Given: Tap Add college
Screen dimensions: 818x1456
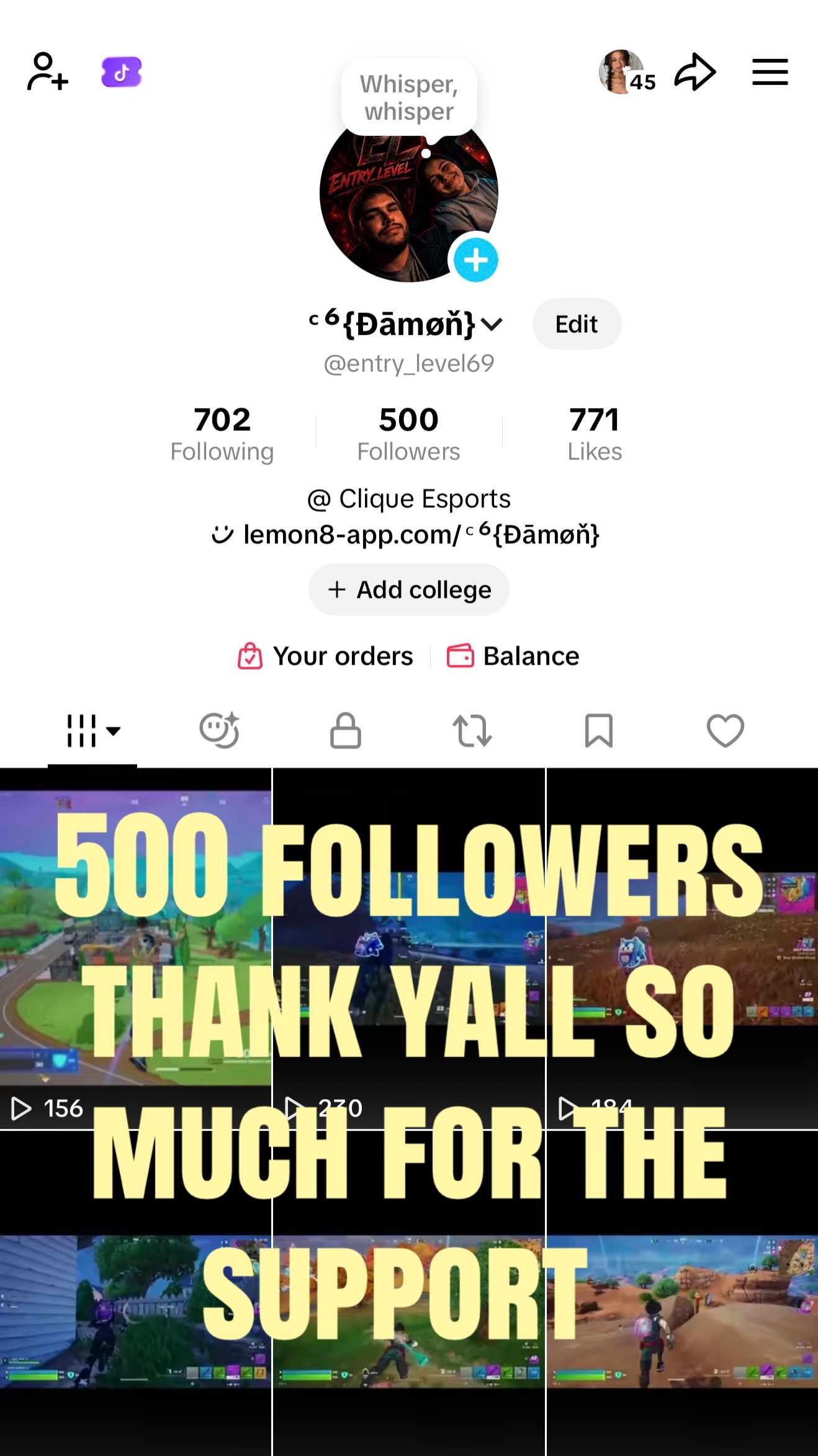Looking at the screenshot, I should tap(409, 590).
